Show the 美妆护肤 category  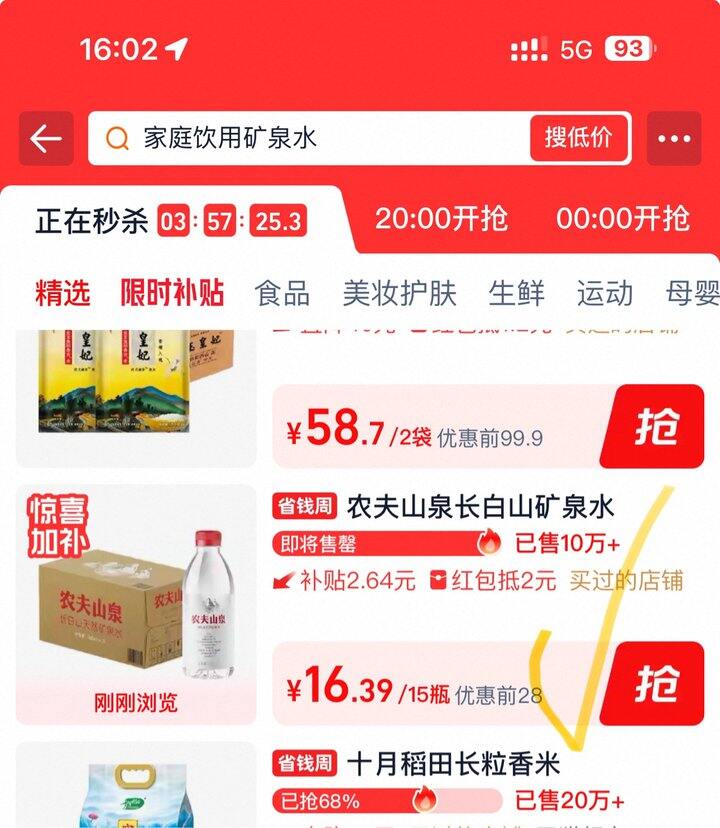(x=399, y=293)
